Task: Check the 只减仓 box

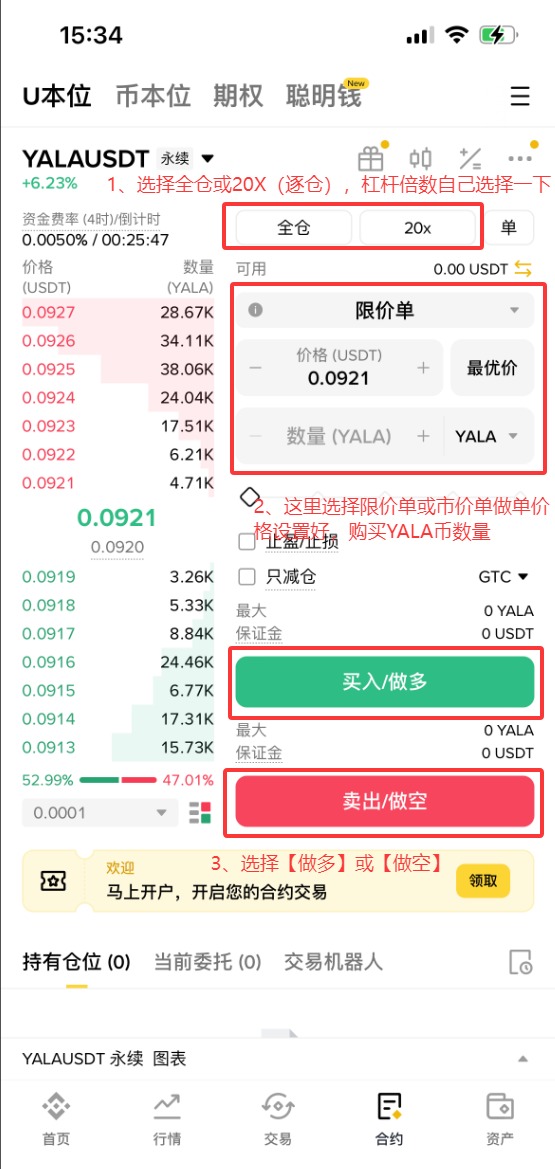Action: pyautogui.click(x=247, y=576)
